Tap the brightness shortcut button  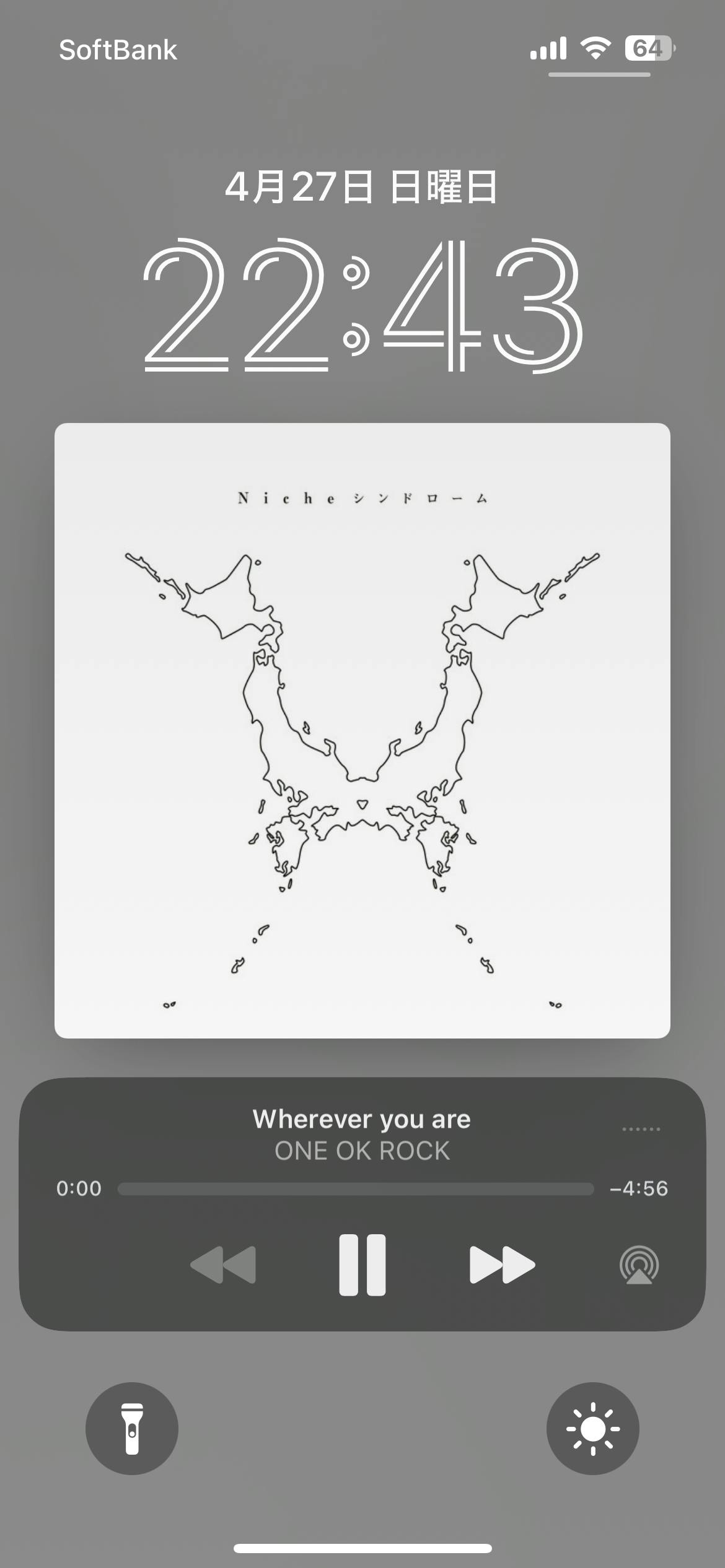[592, 1429]
